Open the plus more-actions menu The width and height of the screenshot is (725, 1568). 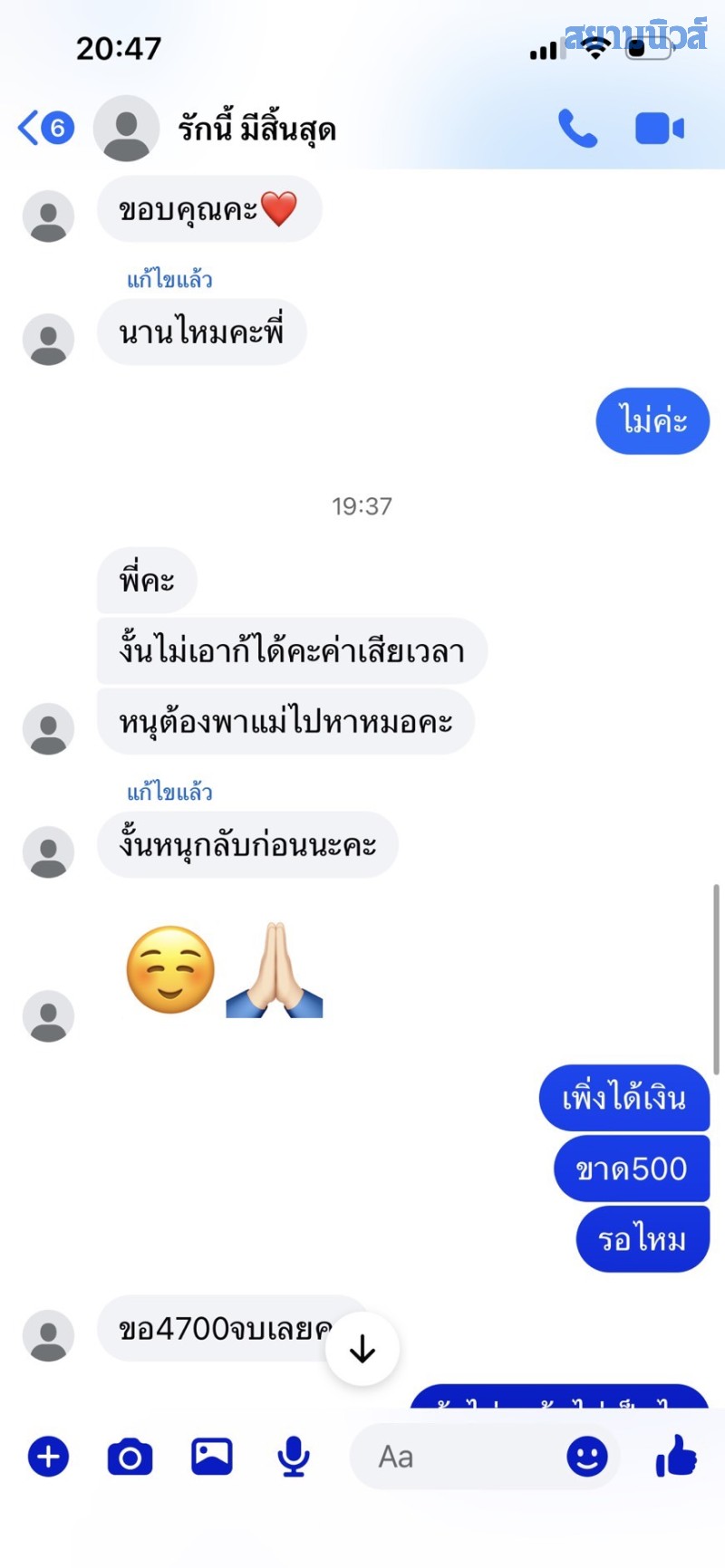[x=49, y=1457]
